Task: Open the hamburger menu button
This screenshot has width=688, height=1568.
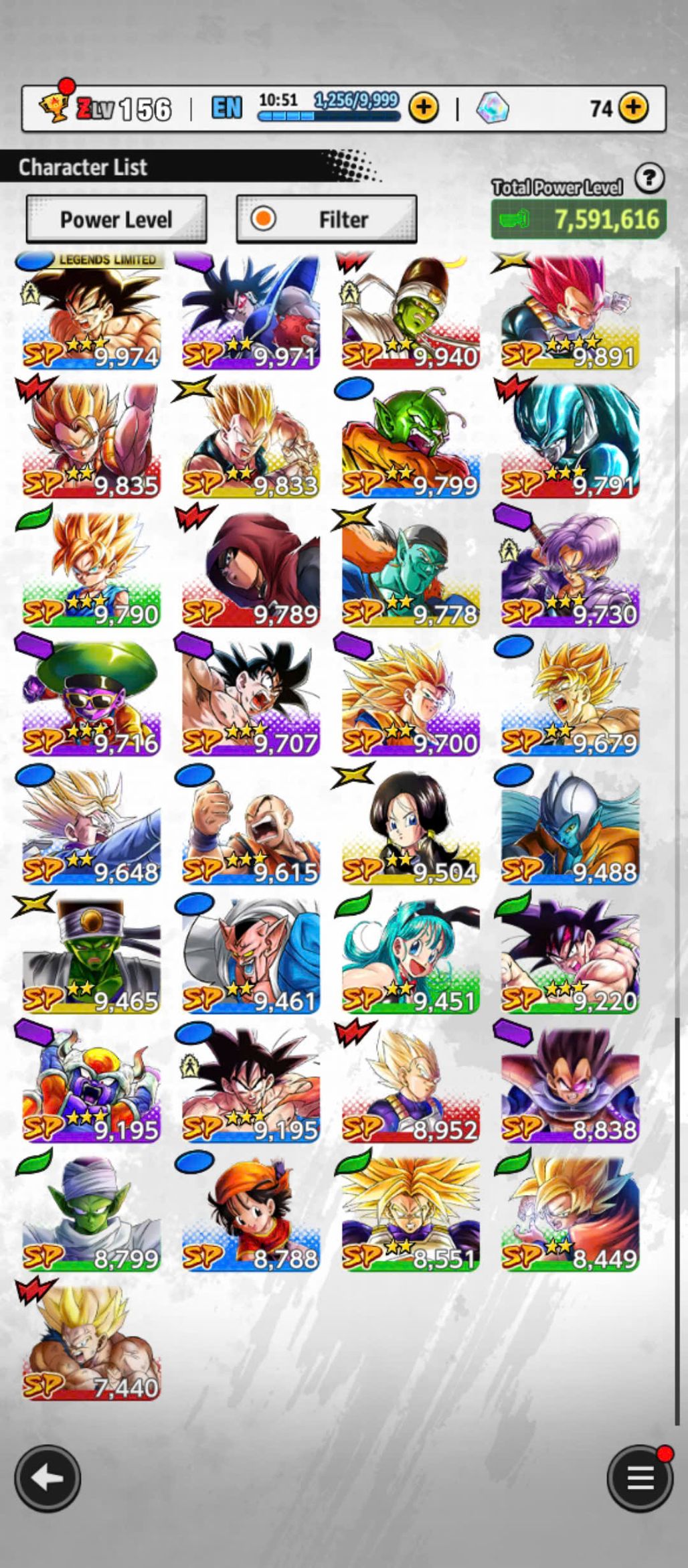Action: [x=640, y=1478]
